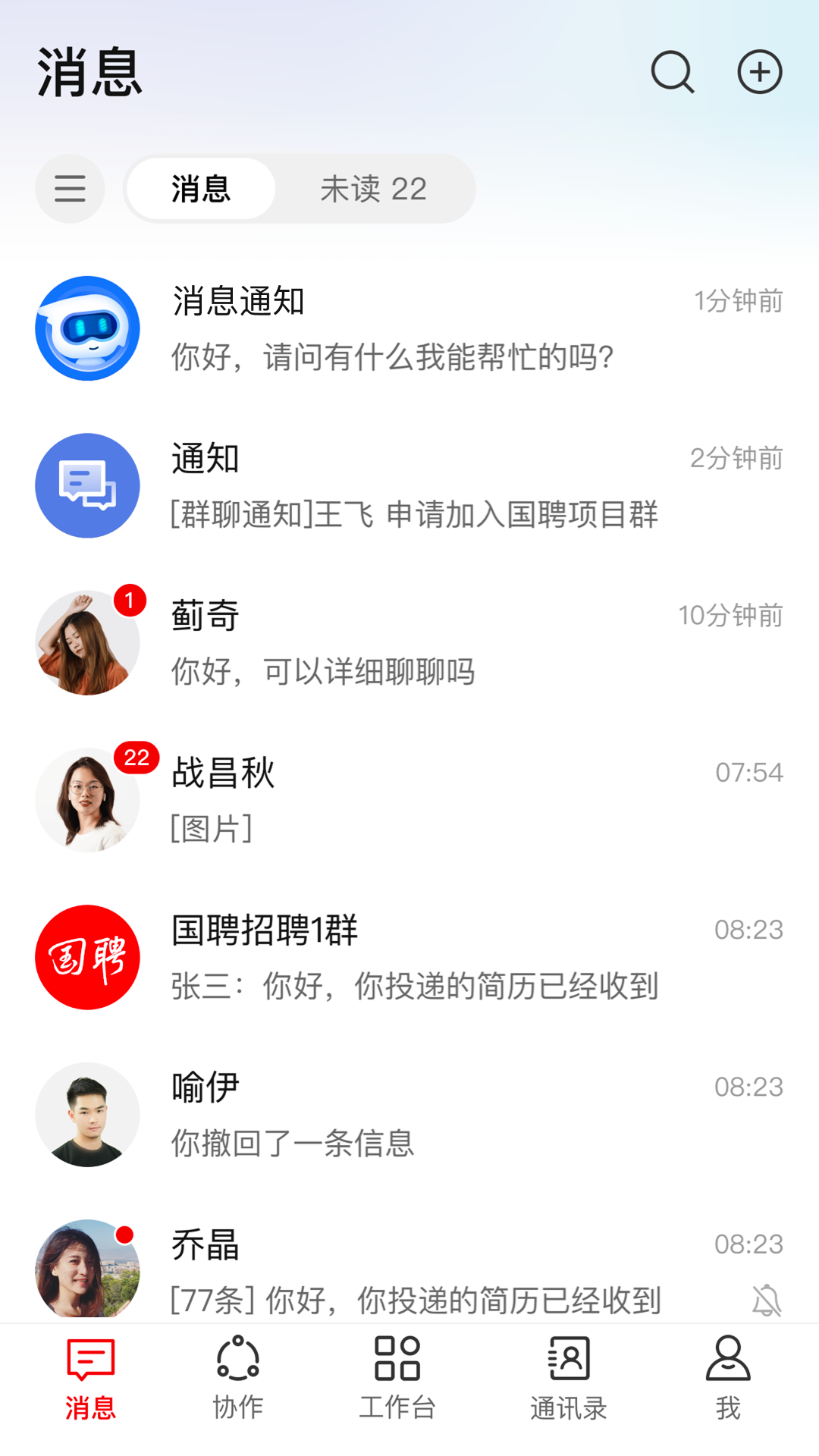This screenshot has width=819, height=1456.
Task: Click the plus icon to start new chat
Action: click(x=761, y=72)
